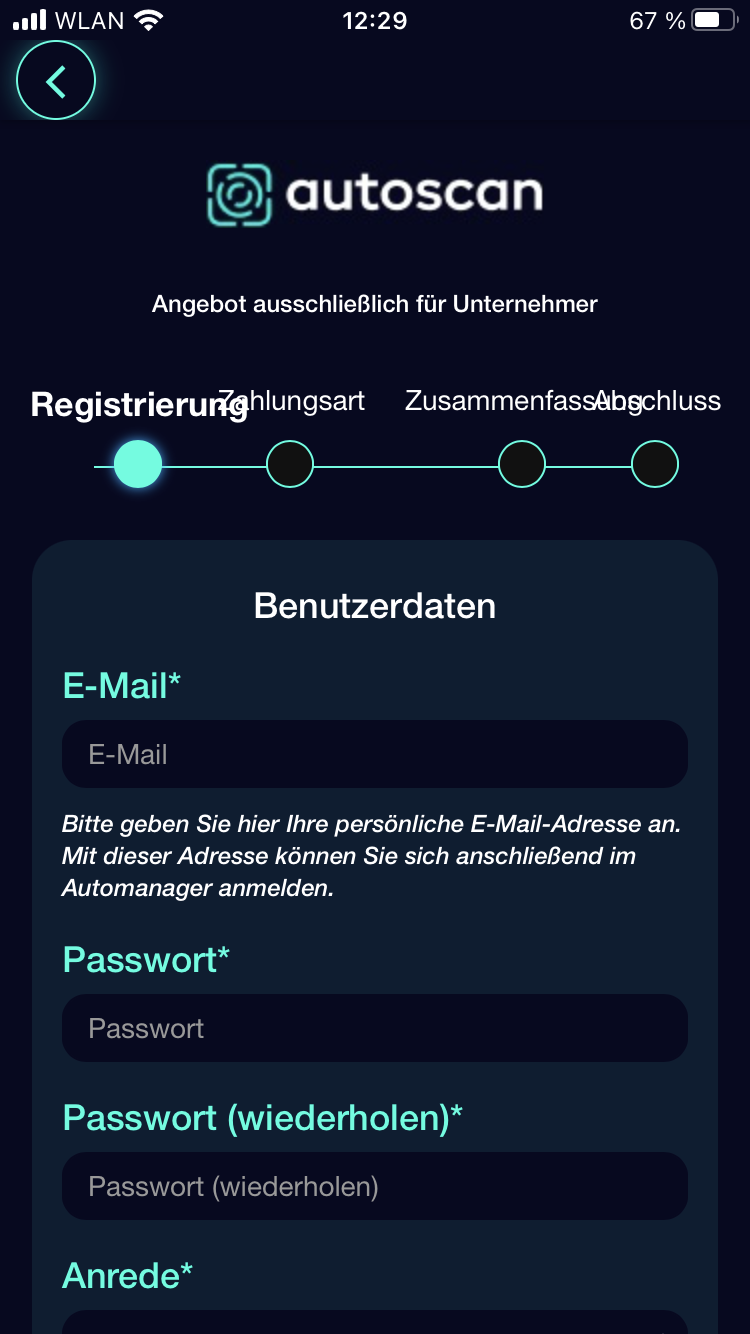The image size is (750, 1334).
Task: Tap the E-Mail input field
Action: [375, 754]
